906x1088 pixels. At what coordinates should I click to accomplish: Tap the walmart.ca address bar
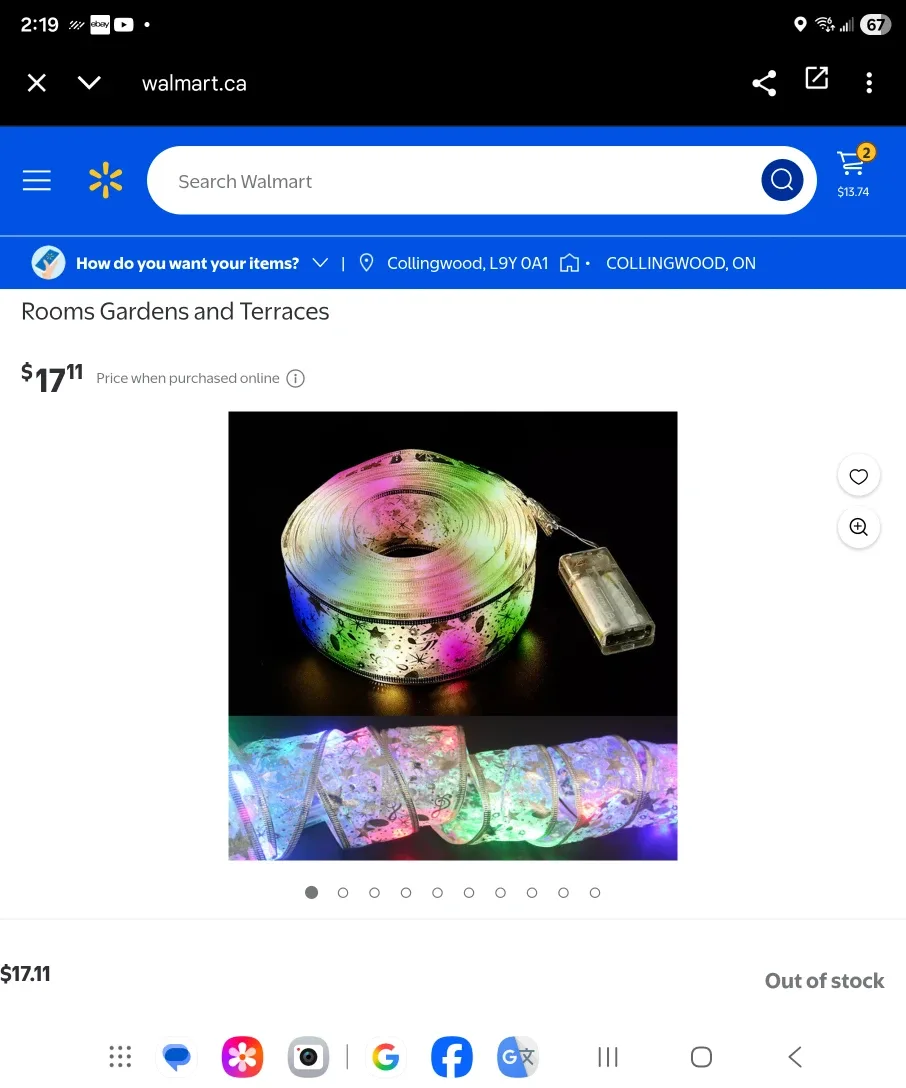tap(194, 83)
